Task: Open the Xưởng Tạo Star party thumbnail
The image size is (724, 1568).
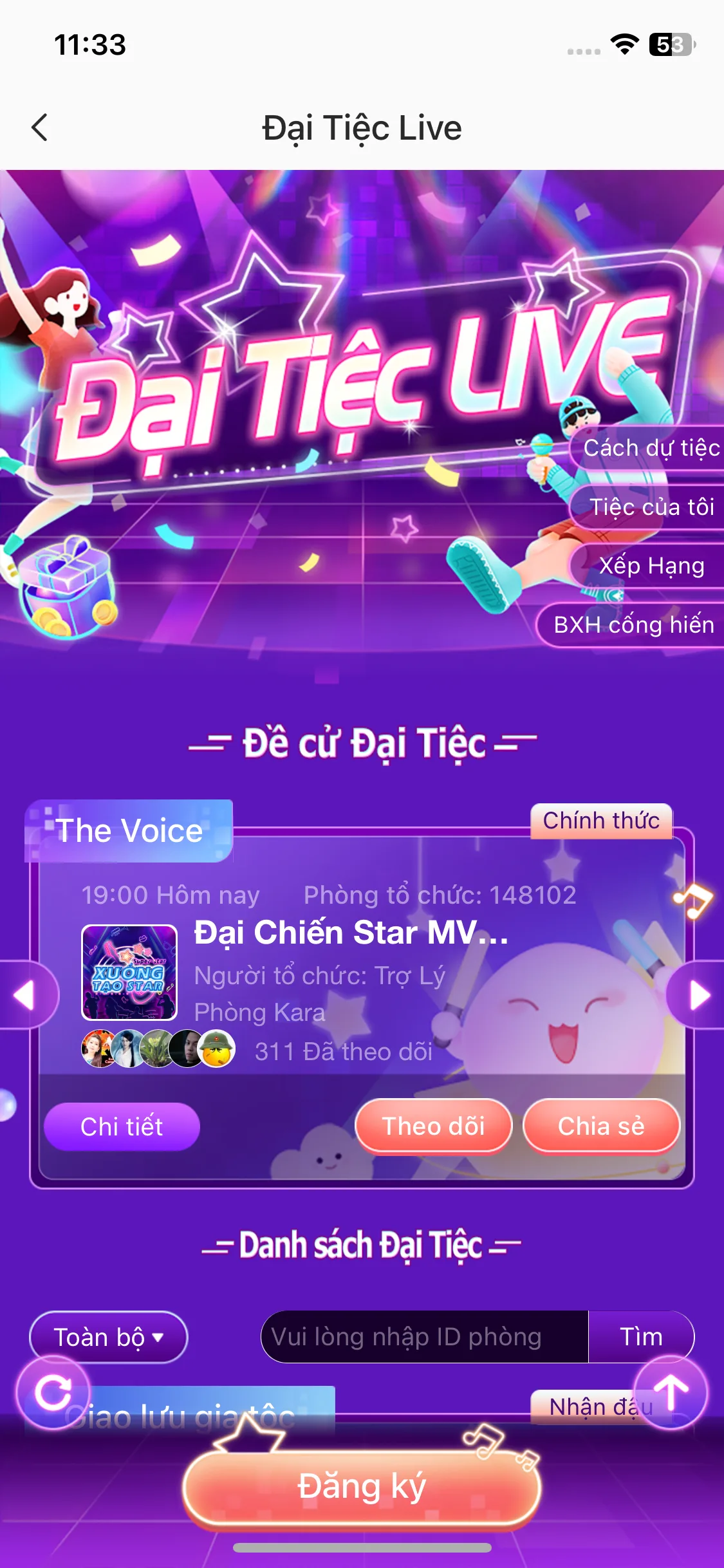Action: (129, 972)
